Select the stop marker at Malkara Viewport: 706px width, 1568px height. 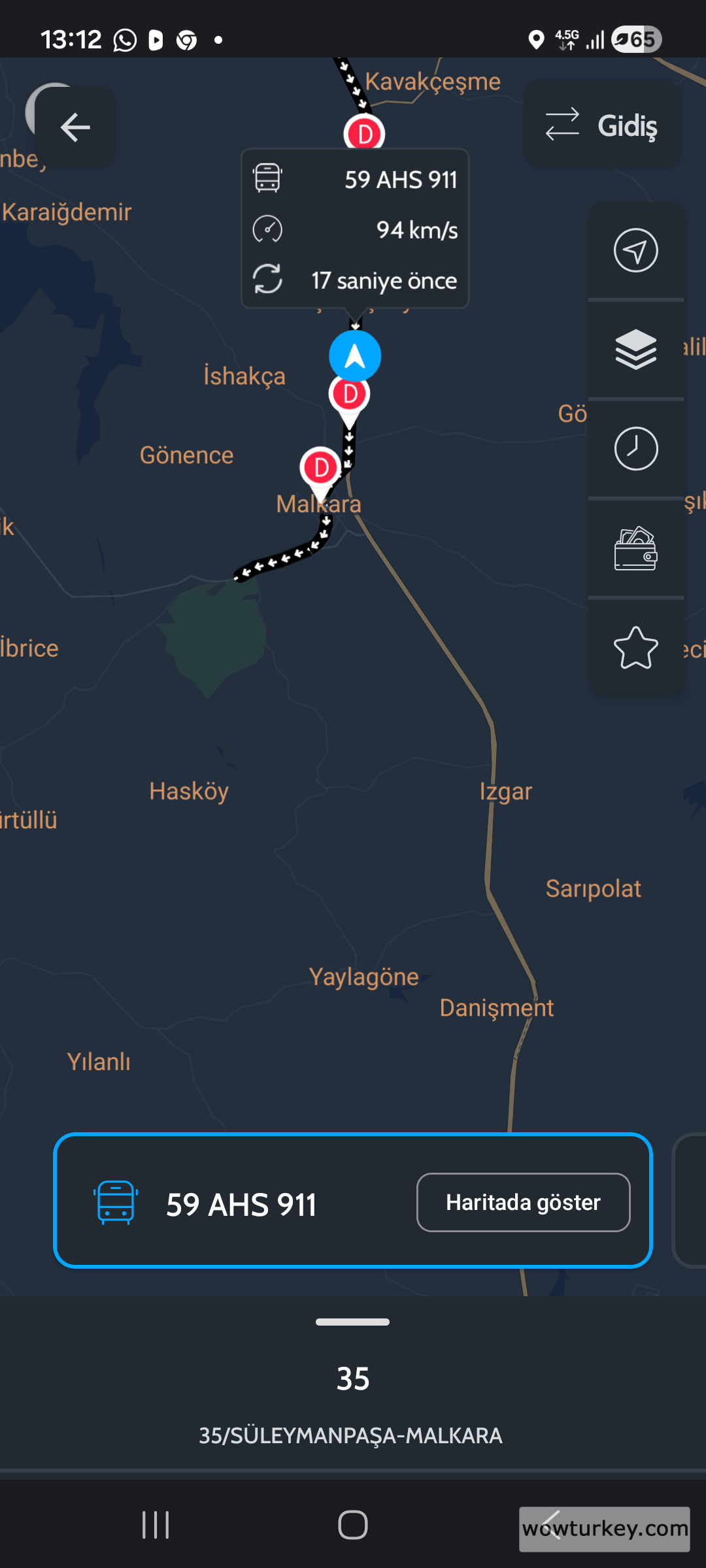click(x=320, y=469)
